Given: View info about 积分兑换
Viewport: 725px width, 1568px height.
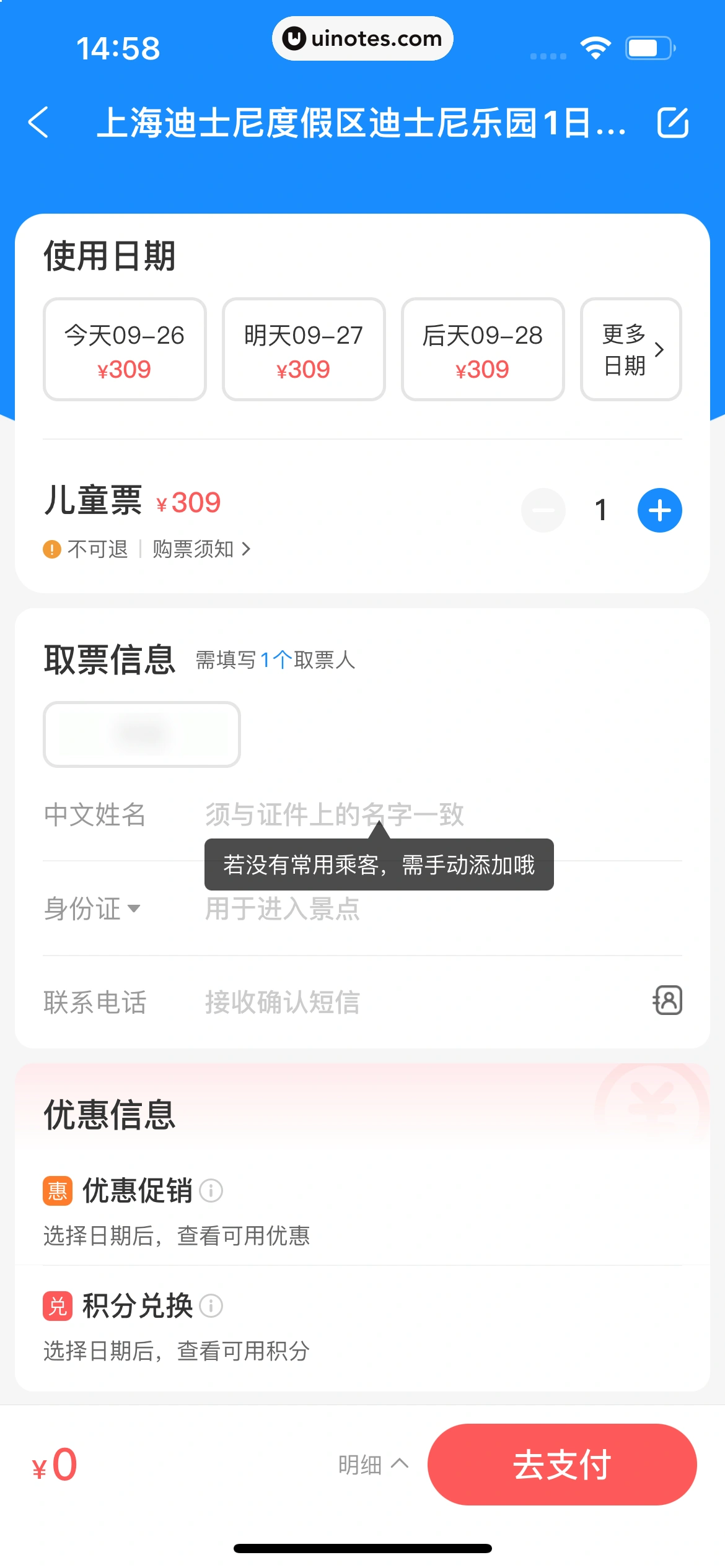Looking at the screenshot, I should (211, 1306).
